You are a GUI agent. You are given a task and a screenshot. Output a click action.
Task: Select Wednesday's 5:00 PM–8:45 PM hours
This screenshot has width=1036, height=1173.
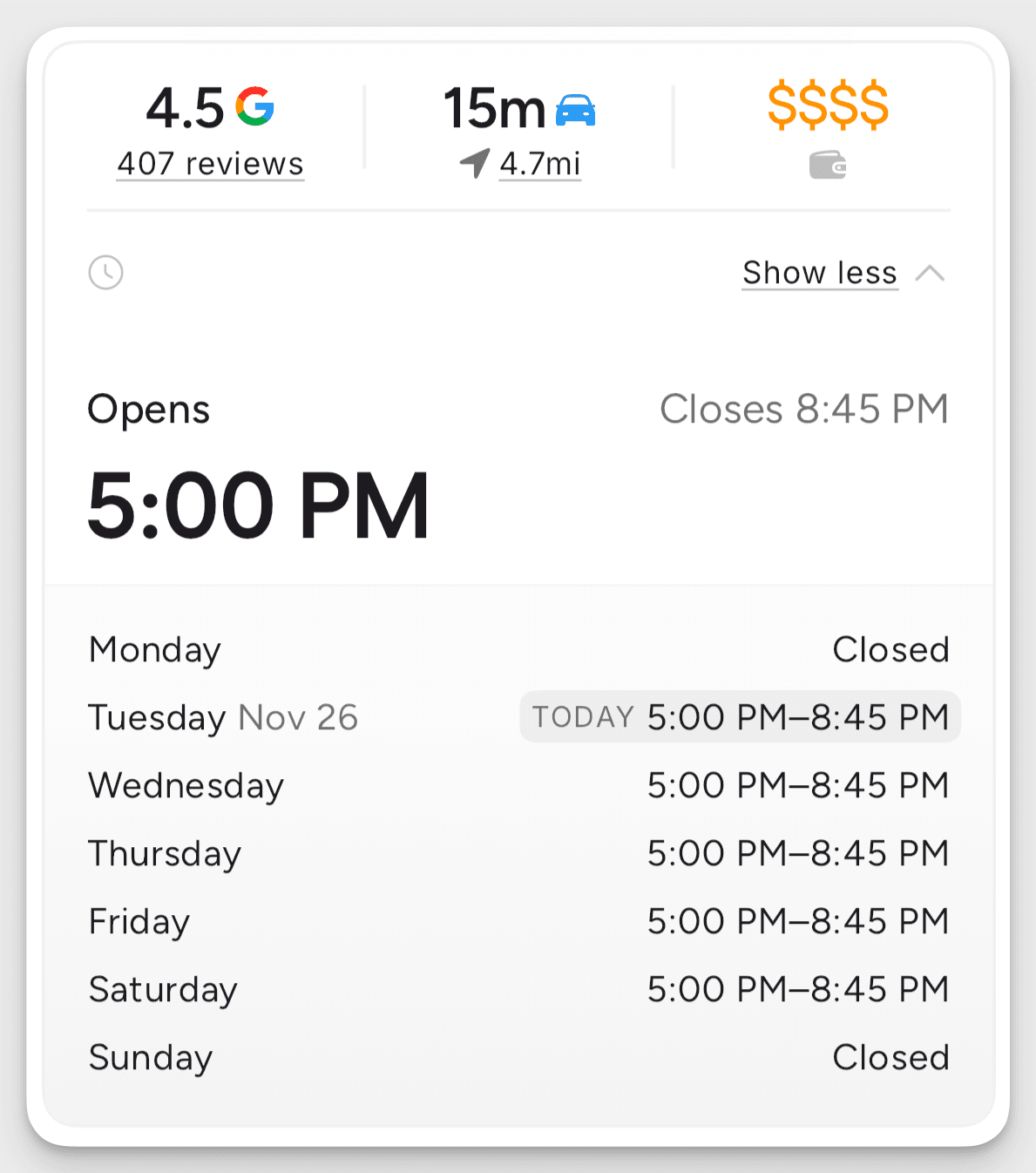[x=797, y=785]
